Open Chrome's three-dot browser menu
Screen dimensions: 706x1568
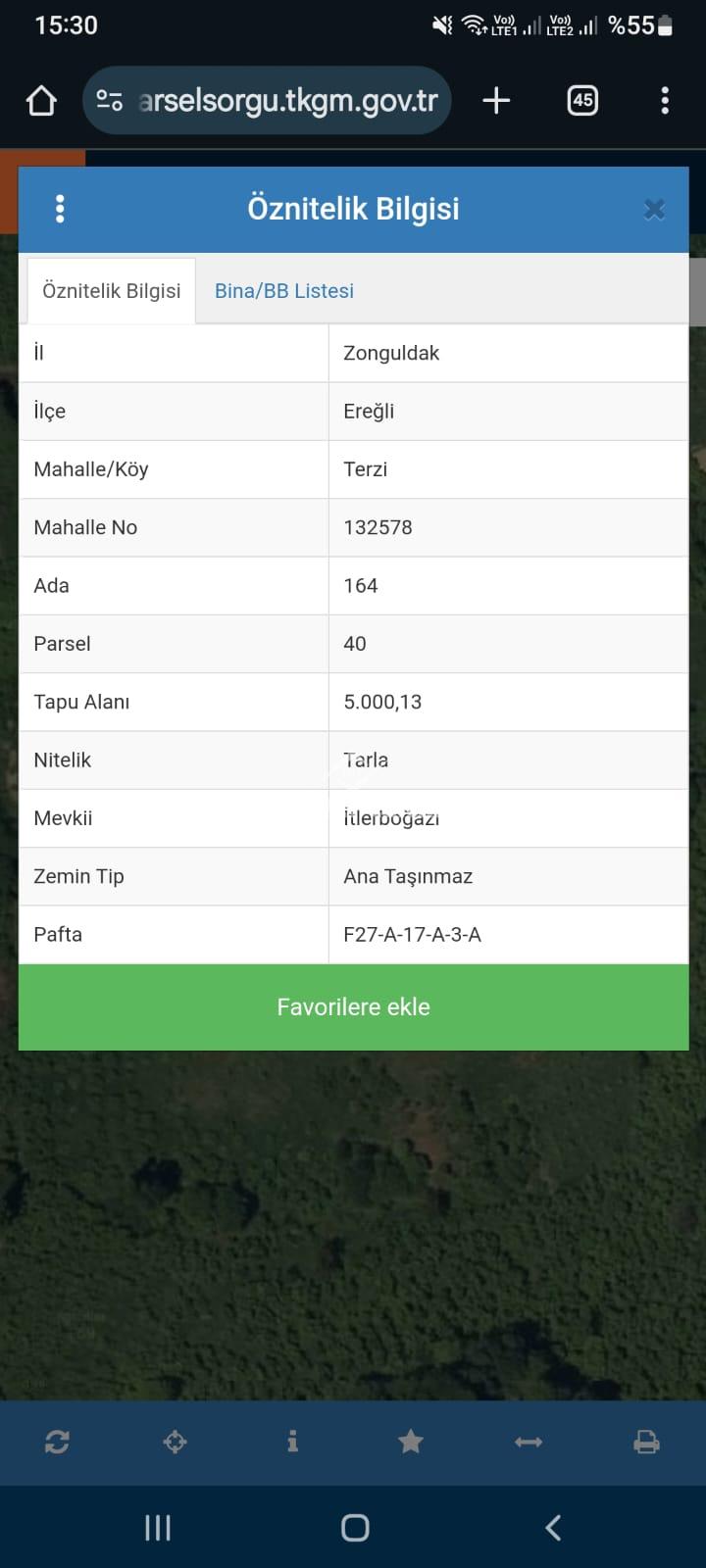(664, 100)
